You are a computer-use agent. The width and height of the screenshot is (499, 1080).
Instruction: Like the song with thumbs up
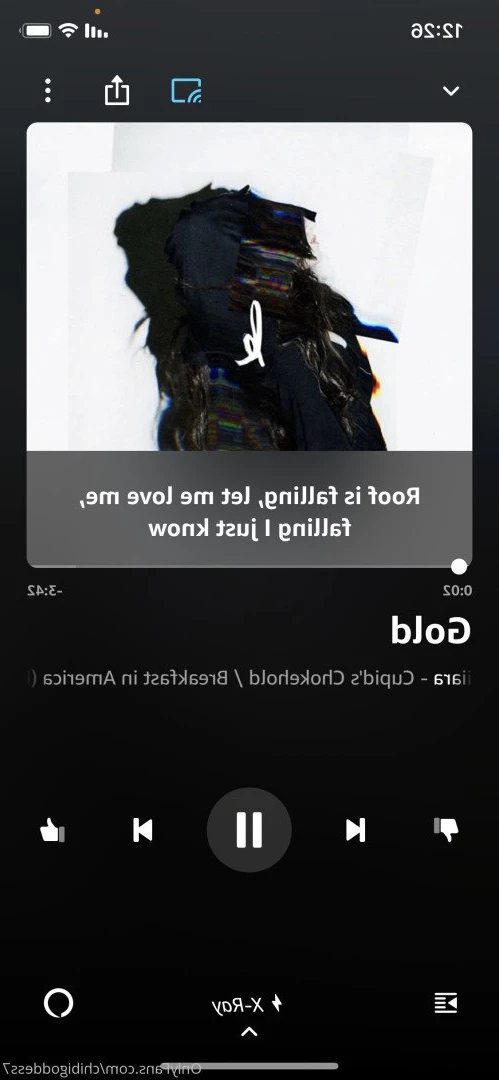point(52,830)
